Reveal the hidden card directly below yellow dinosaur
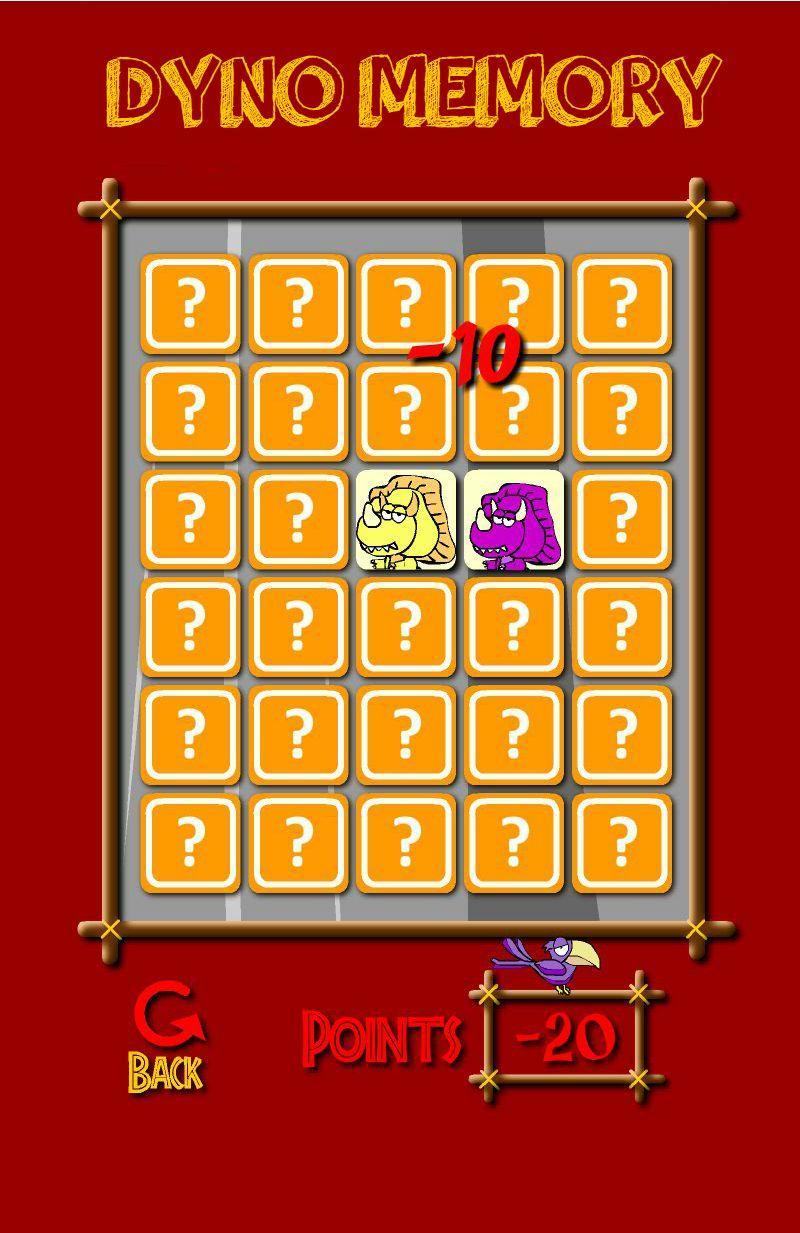The height and width of the screenshot is (1233, 800). (406, 628)
